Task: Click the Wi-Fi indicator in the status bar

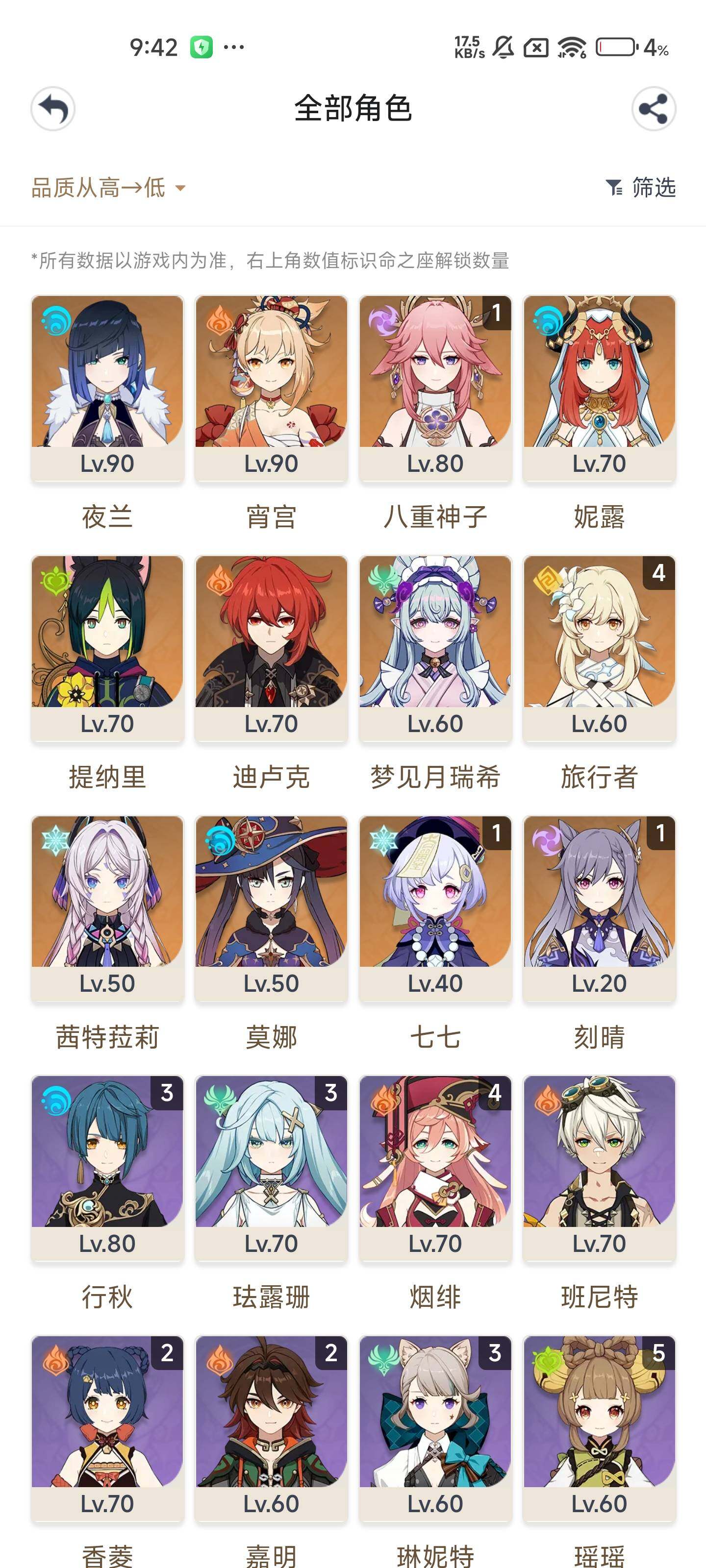Action: [x=571, y=46]
